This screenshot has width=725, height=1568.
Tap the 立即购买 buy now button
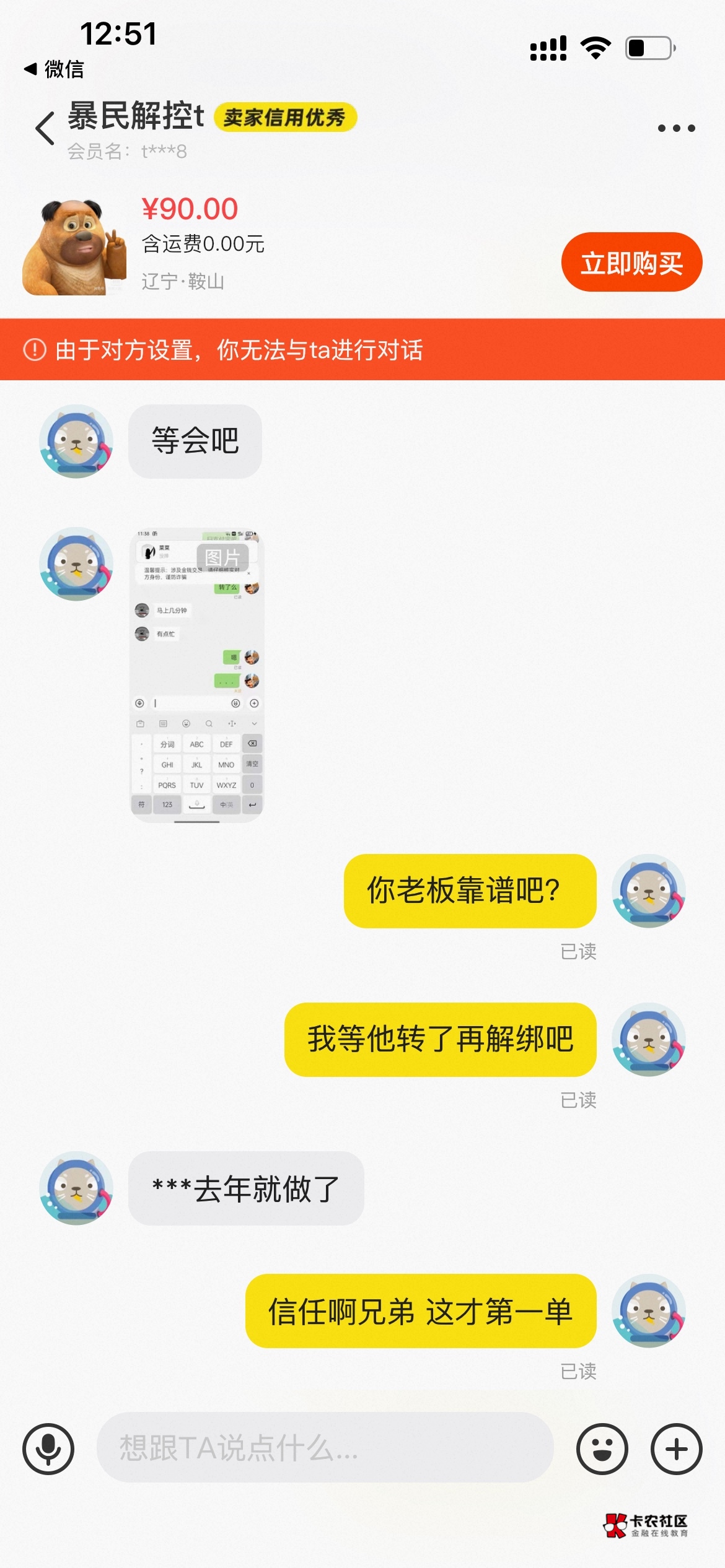(631, 262)
